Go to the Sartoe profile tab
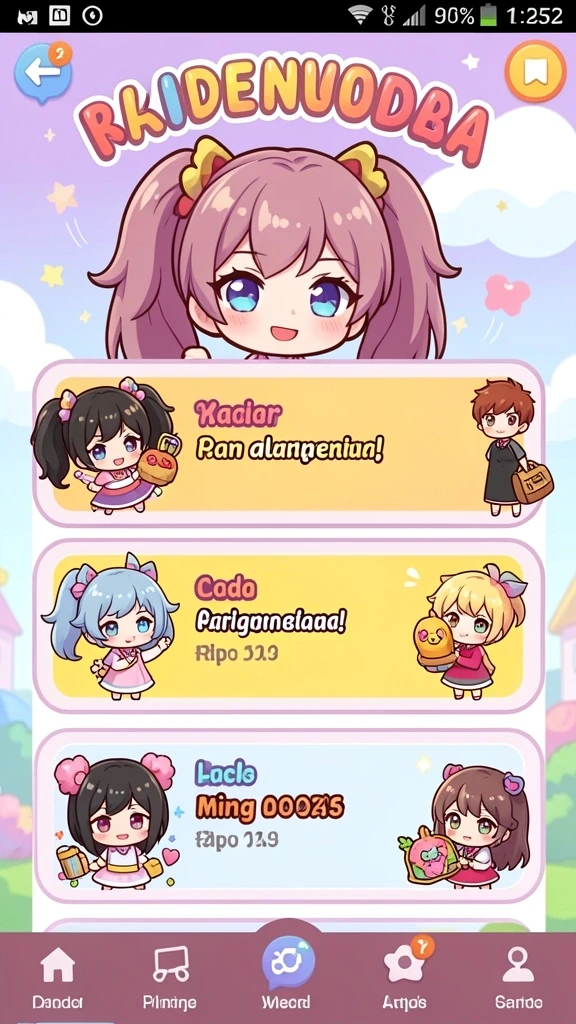Image resolution: width=576 pixels, height=1024 pixels. tap(519, 978)
